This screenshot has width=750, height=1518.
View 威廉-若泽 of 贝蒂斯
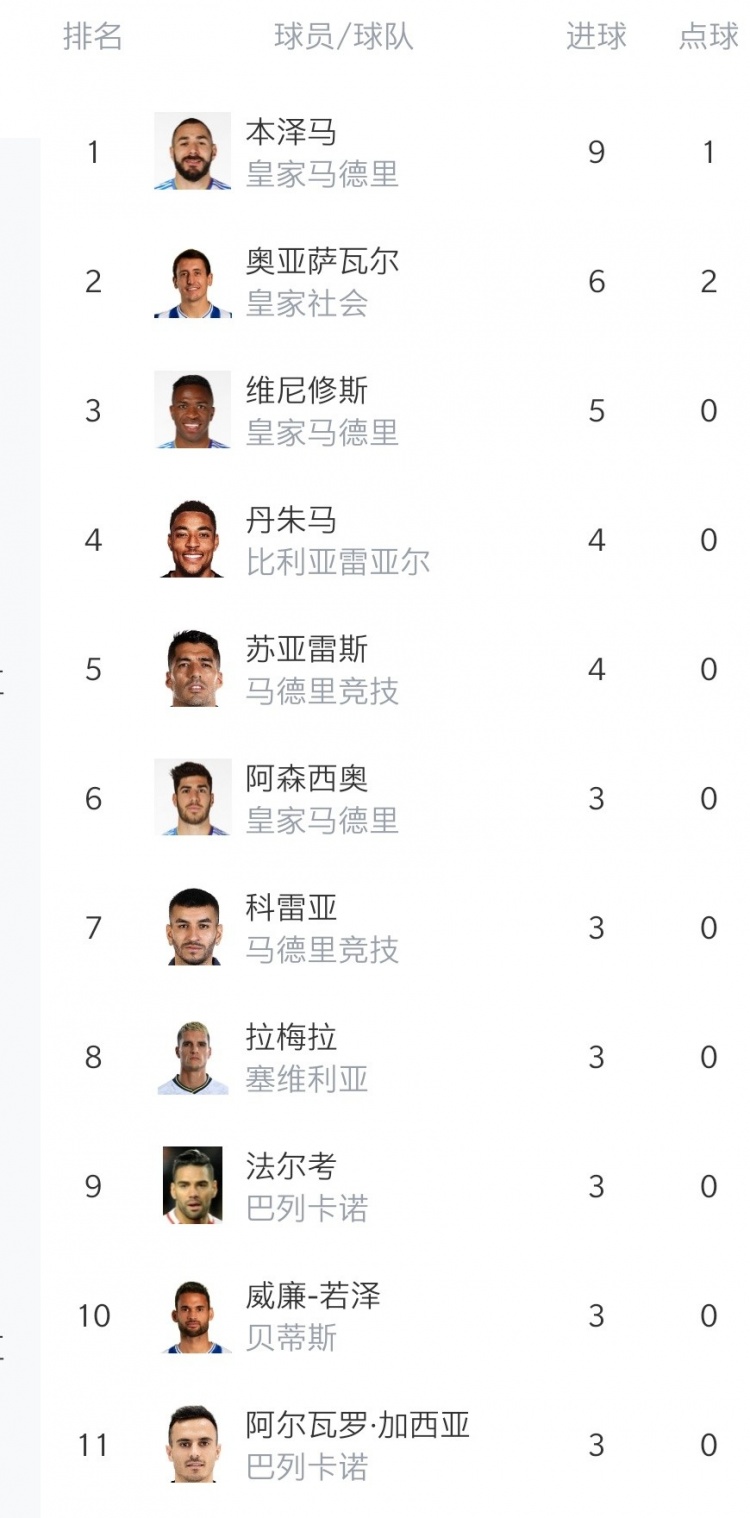pos(396,1316)
